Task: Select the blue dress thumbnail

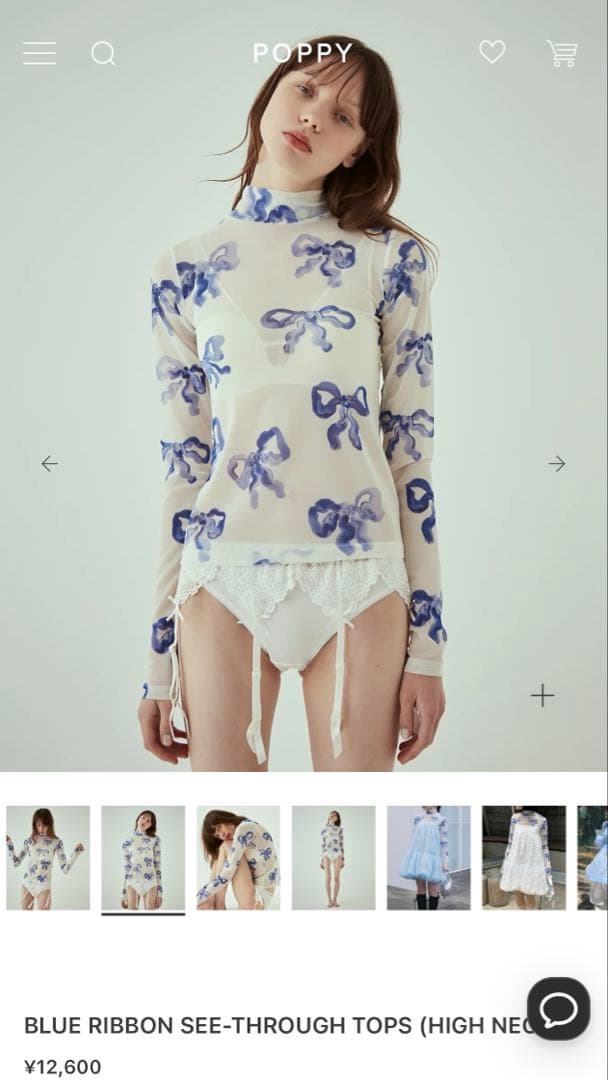Action: (x=428, y=858)
